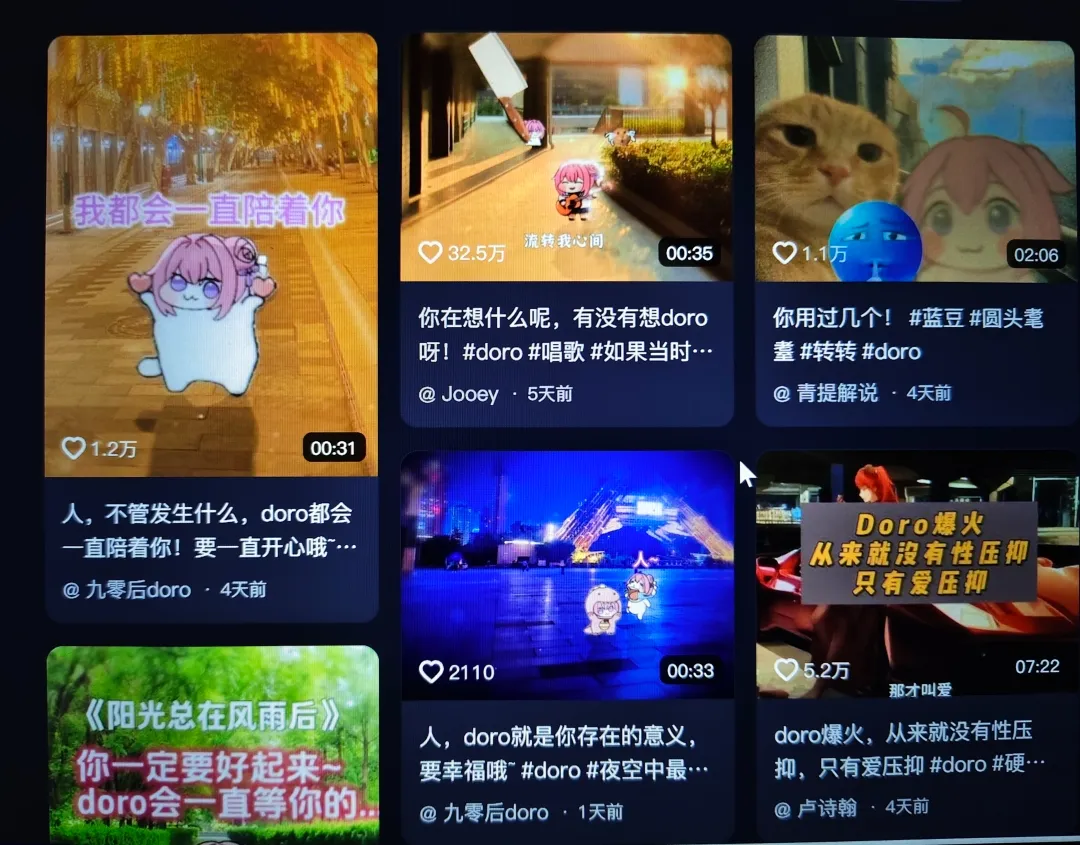Viewport: 1080px width, 845px height.
Task: Visit author 卢诗翰's profile
Action: click(816, 807)
